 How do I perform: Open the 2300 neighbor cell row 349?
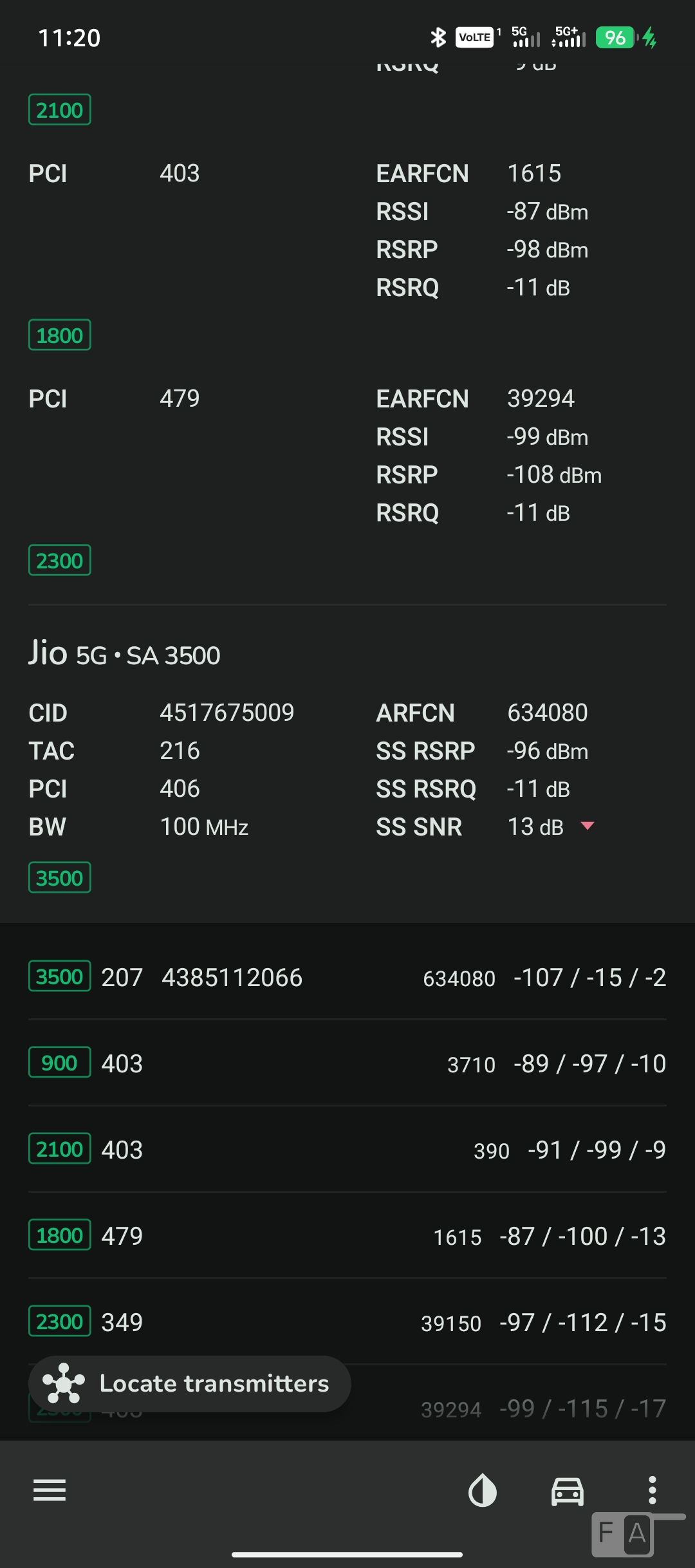click(347, 1322)
